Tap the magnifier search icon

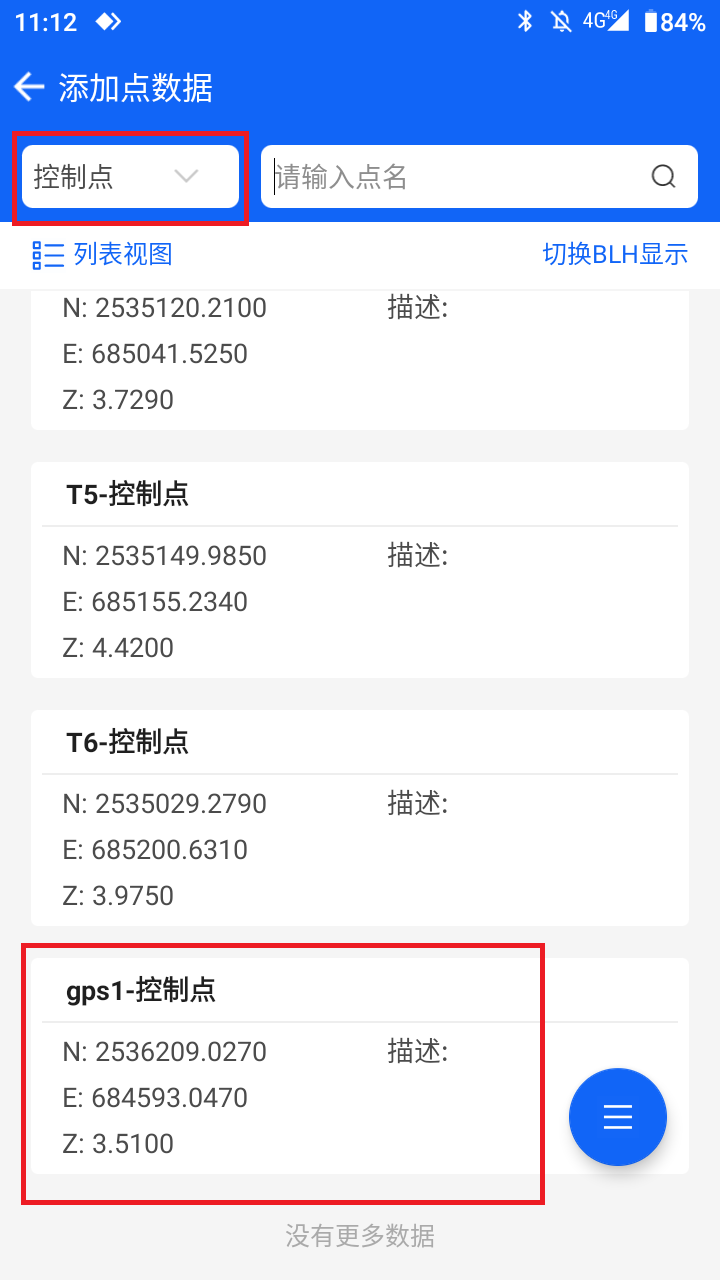pos(664,177)
